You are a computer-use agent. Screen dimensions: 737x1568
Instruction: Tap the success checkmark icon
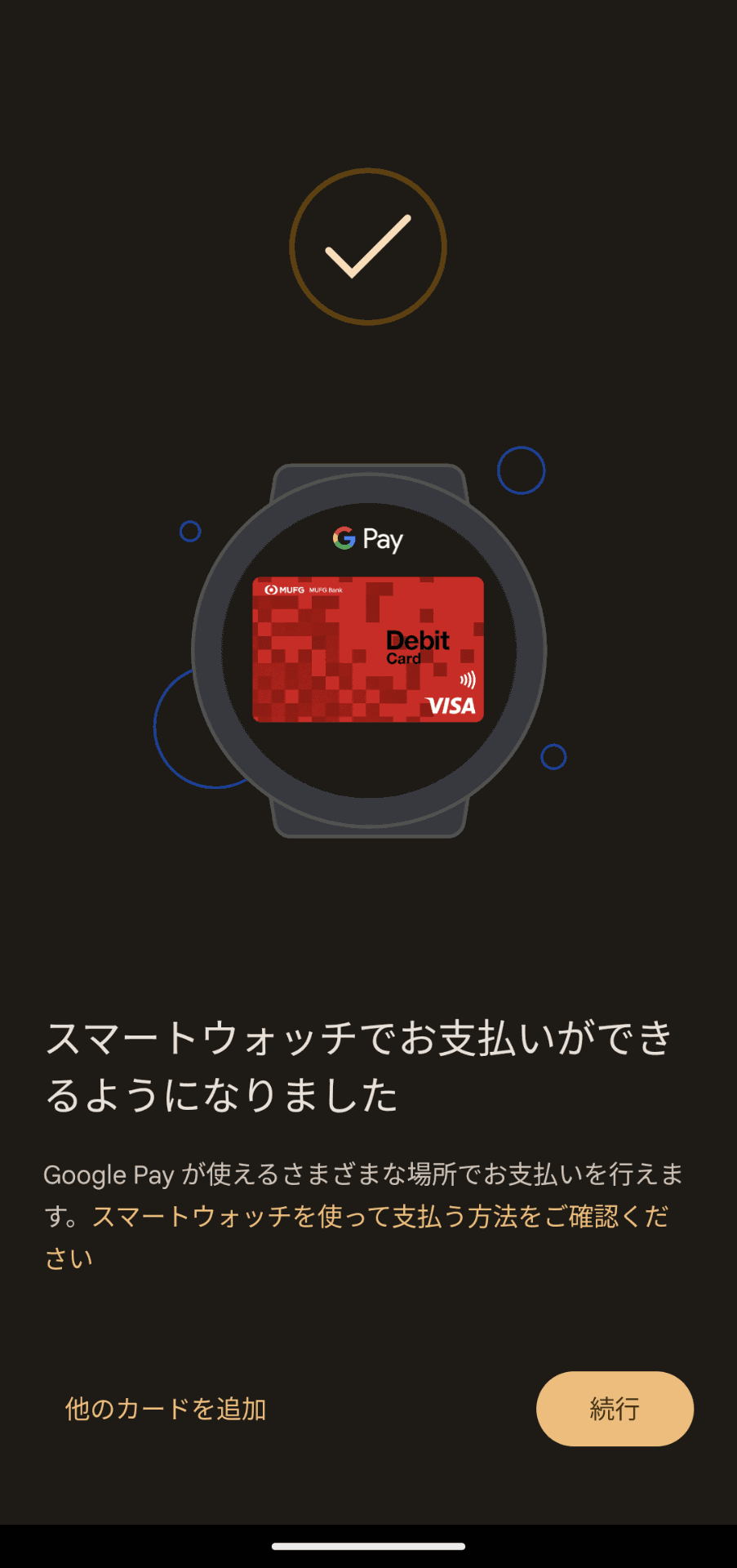367,247
